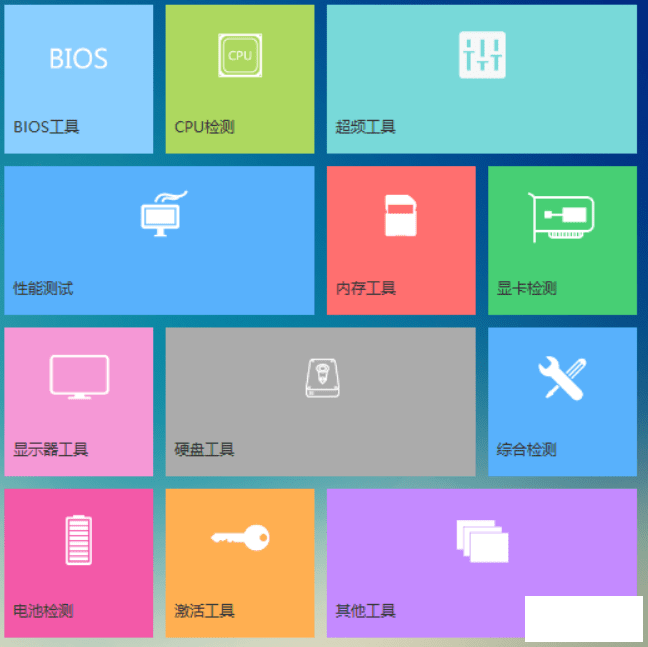The image size is (648, 647).
Task: Launch 性能测试 tools
Action: pos(159,240)
